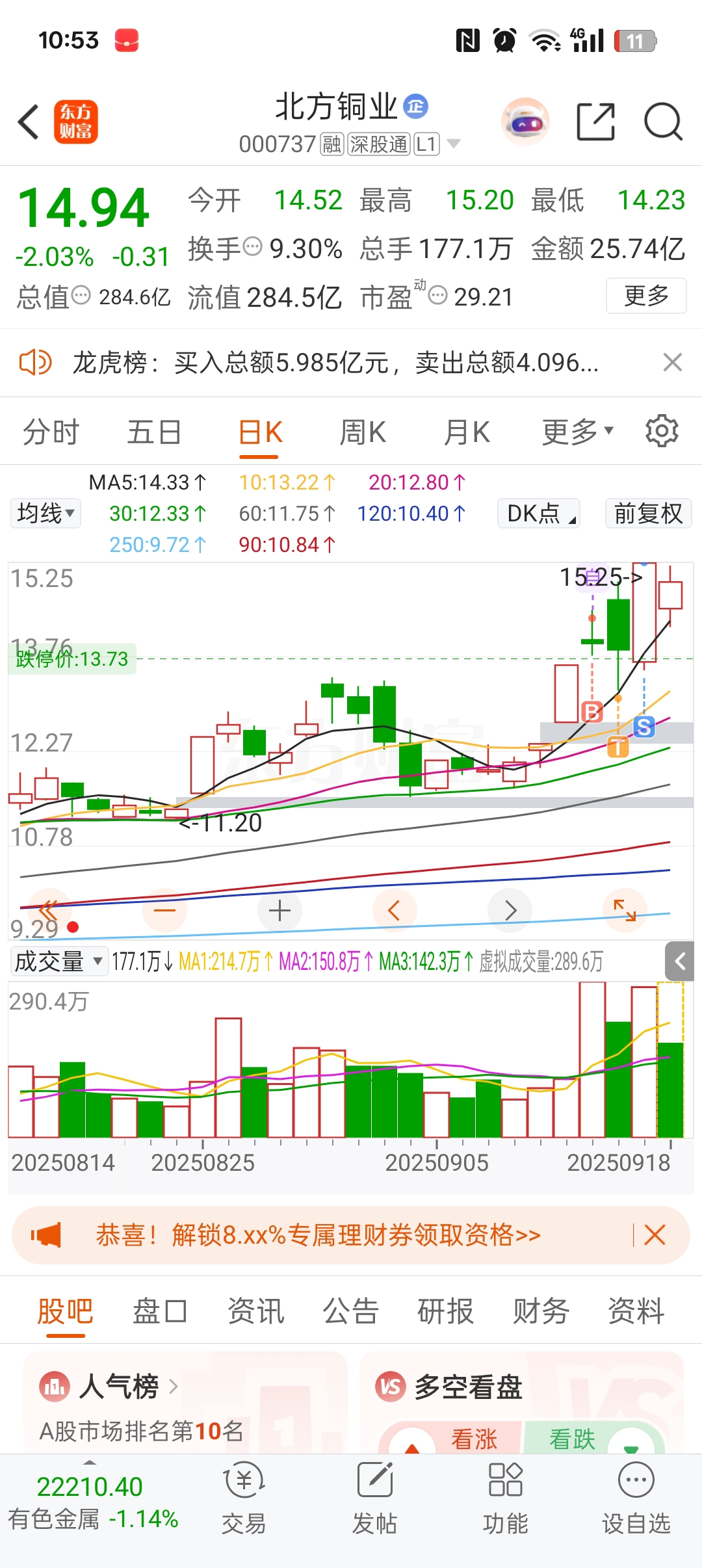Share this stock page
This screenshot has height=1568, width=702.
pos(596,122)
